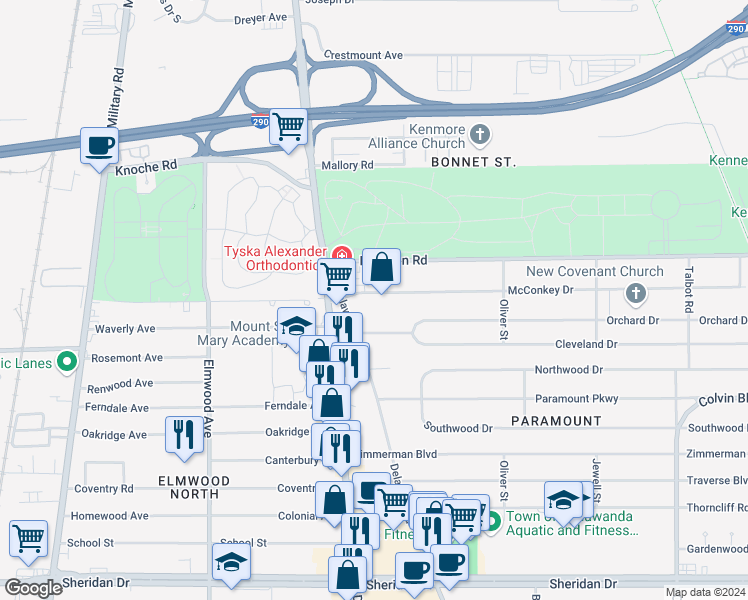Open the shopping cart marker beside Interstate 290

click(288, 127)
